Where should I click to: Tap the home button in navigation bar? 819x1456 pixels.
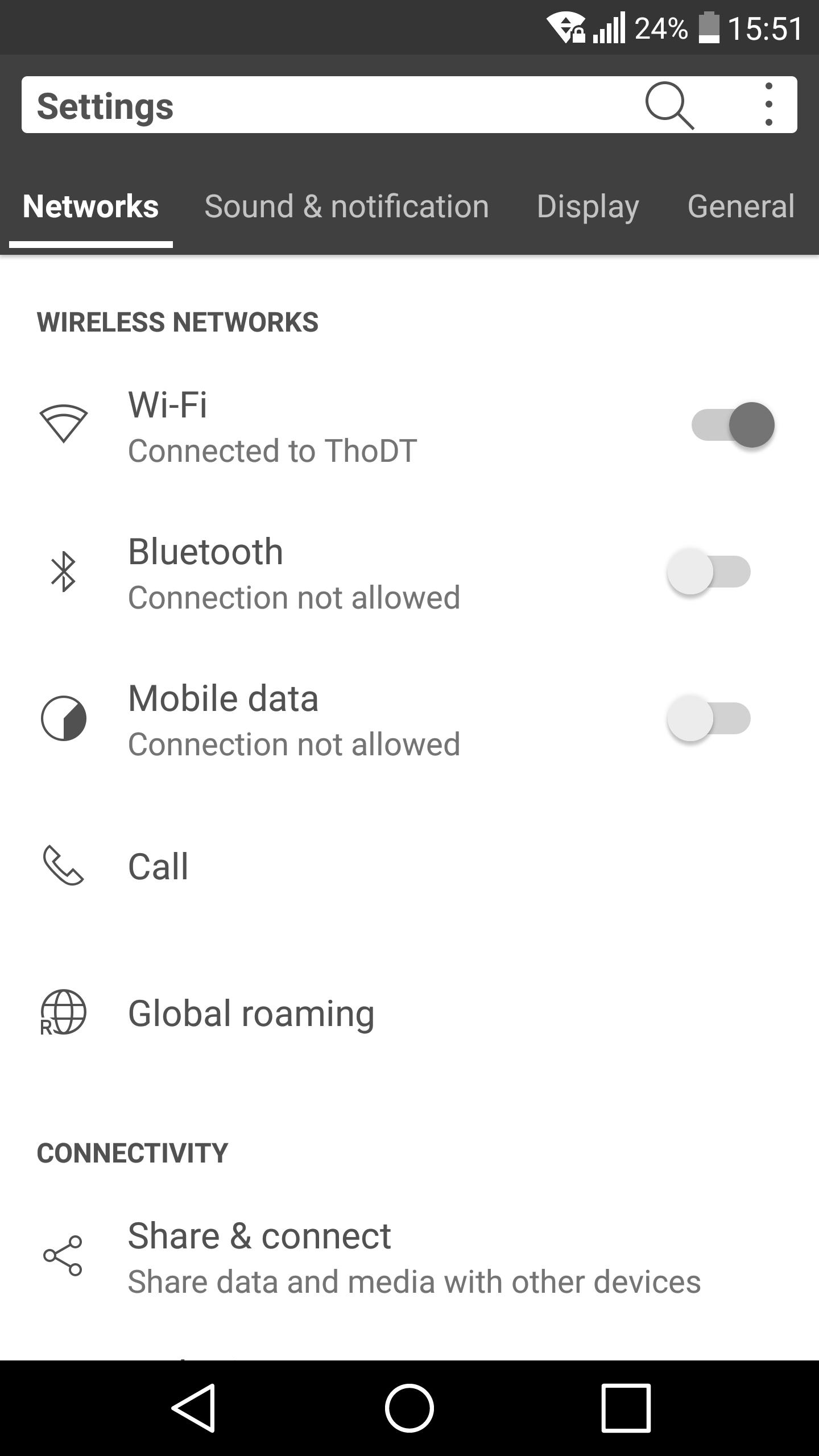click(x=409, y=1408)
